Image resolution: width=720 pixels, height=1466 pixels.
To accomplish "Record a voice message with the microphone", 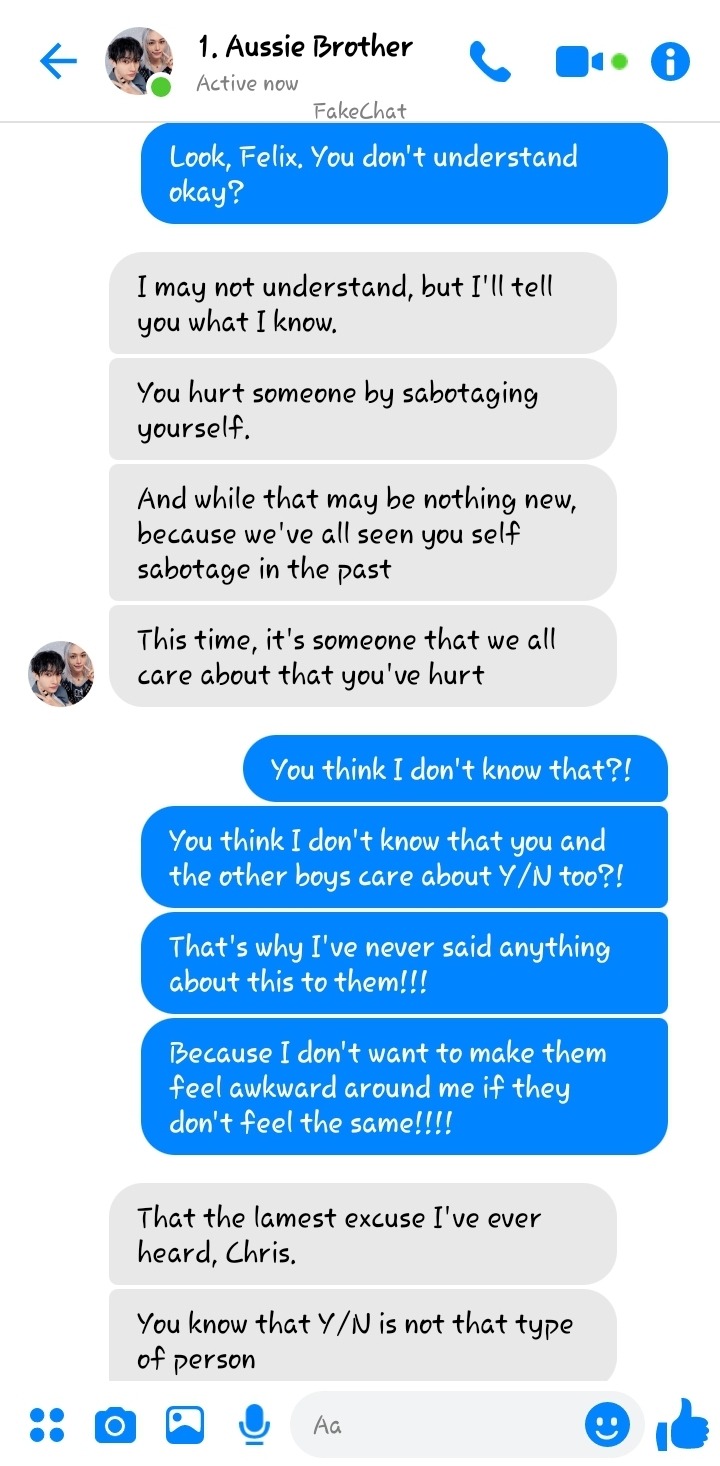I will tap(255, 1425).
